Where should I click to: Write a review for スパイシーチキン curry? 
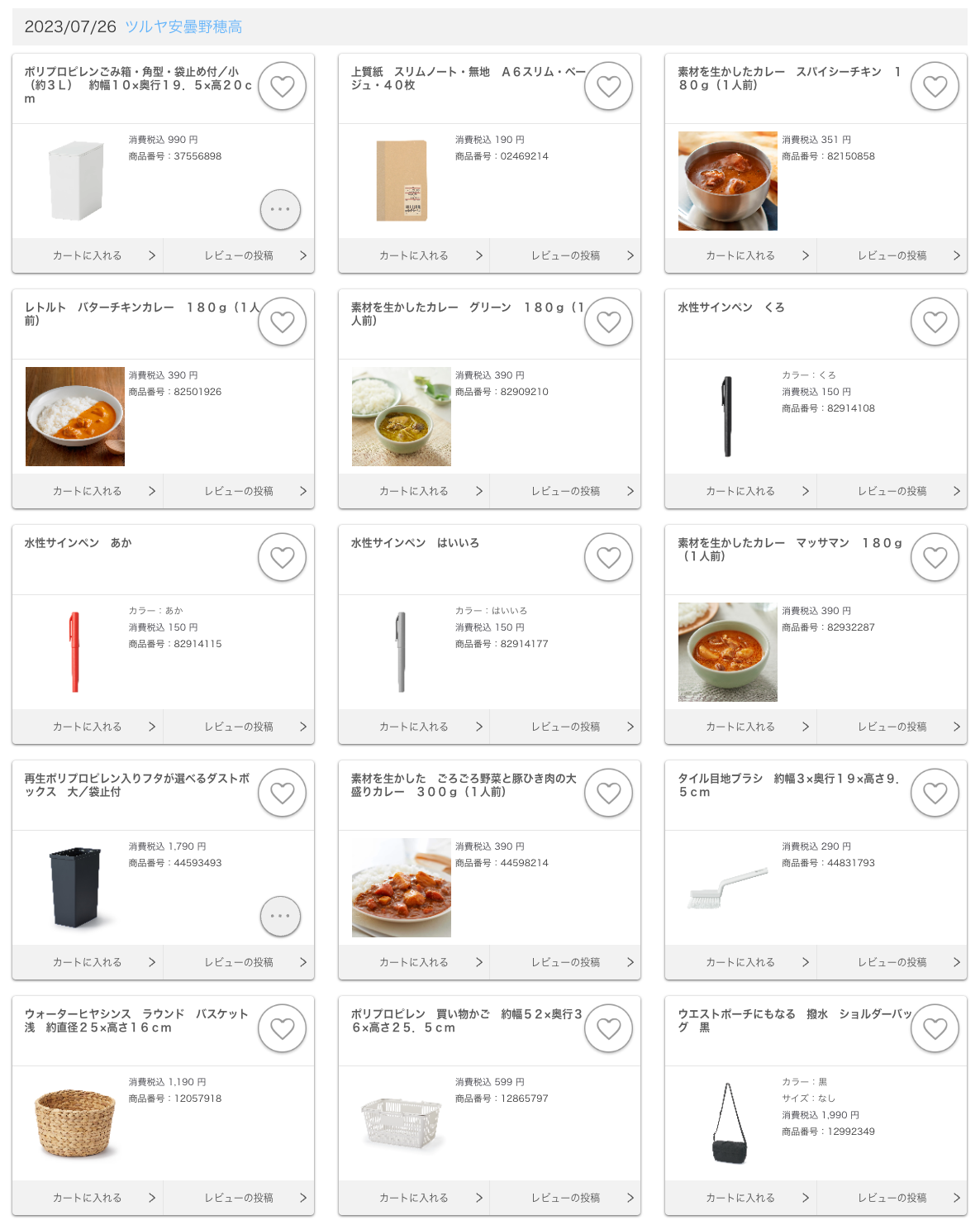coord(892,256)
